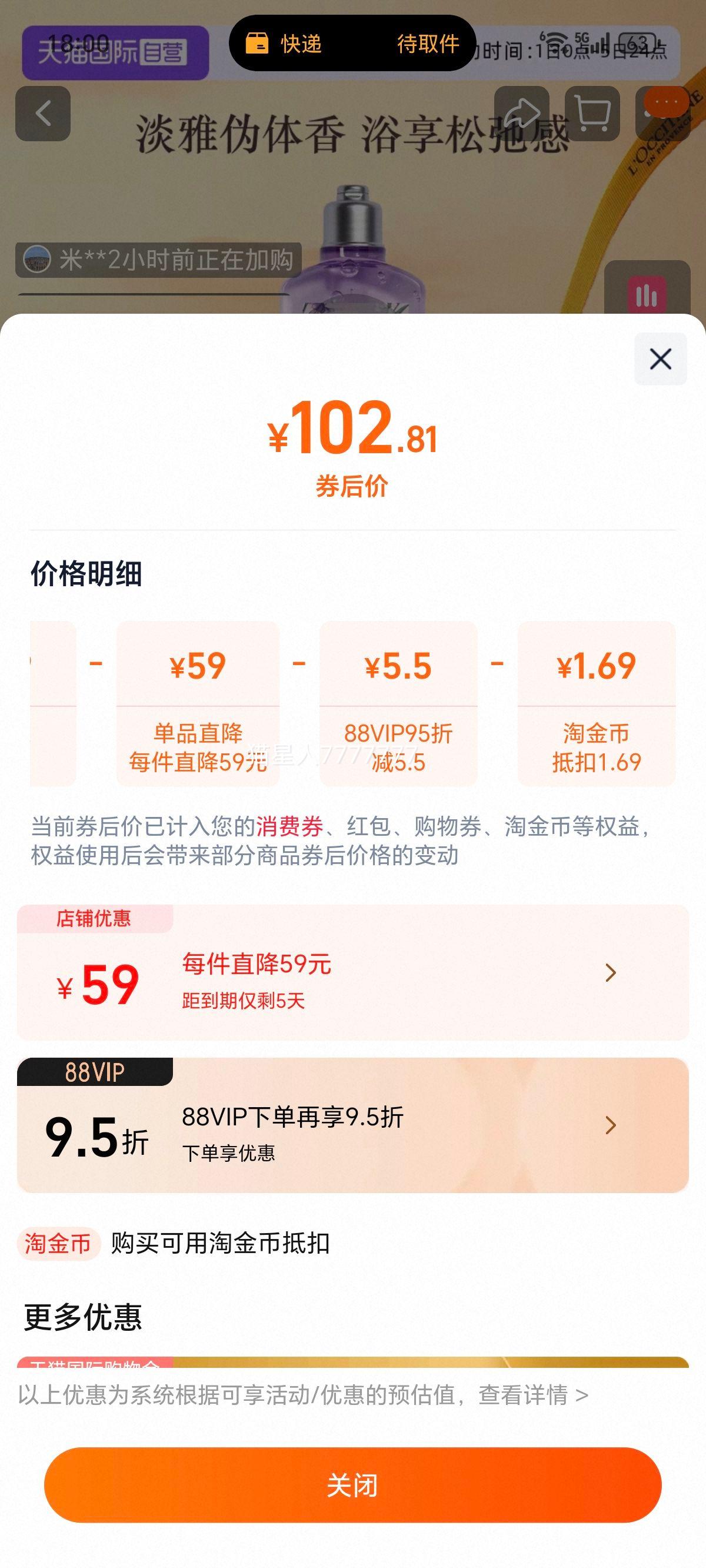Dismiss the popup with the X icon
Screen dimensions: 706x1568
point(660,359)
